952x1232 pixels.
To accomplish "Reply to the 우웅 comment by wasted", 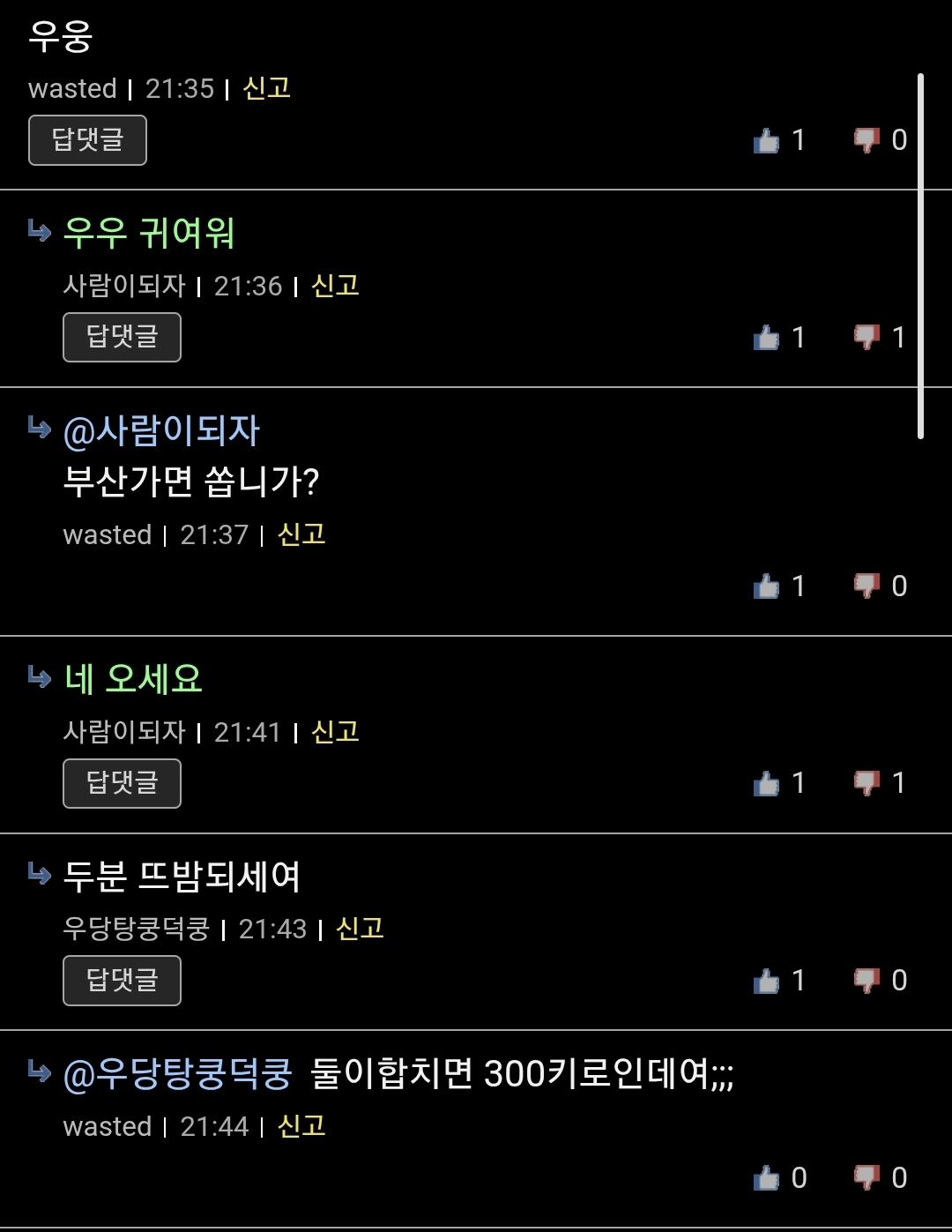I will [87, 140].
